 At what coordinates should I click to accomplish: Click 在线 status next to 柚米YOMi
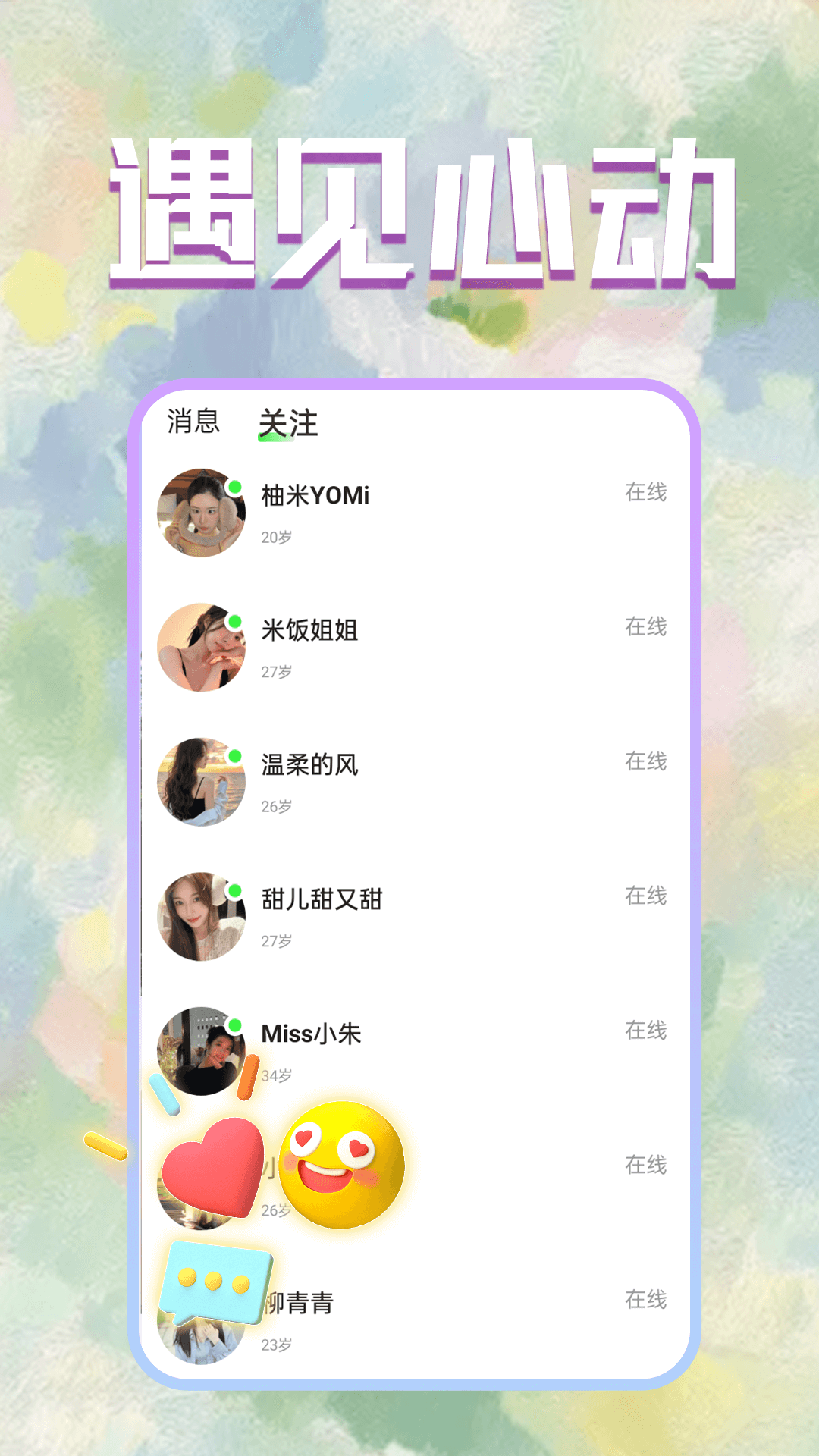point(647,493)
